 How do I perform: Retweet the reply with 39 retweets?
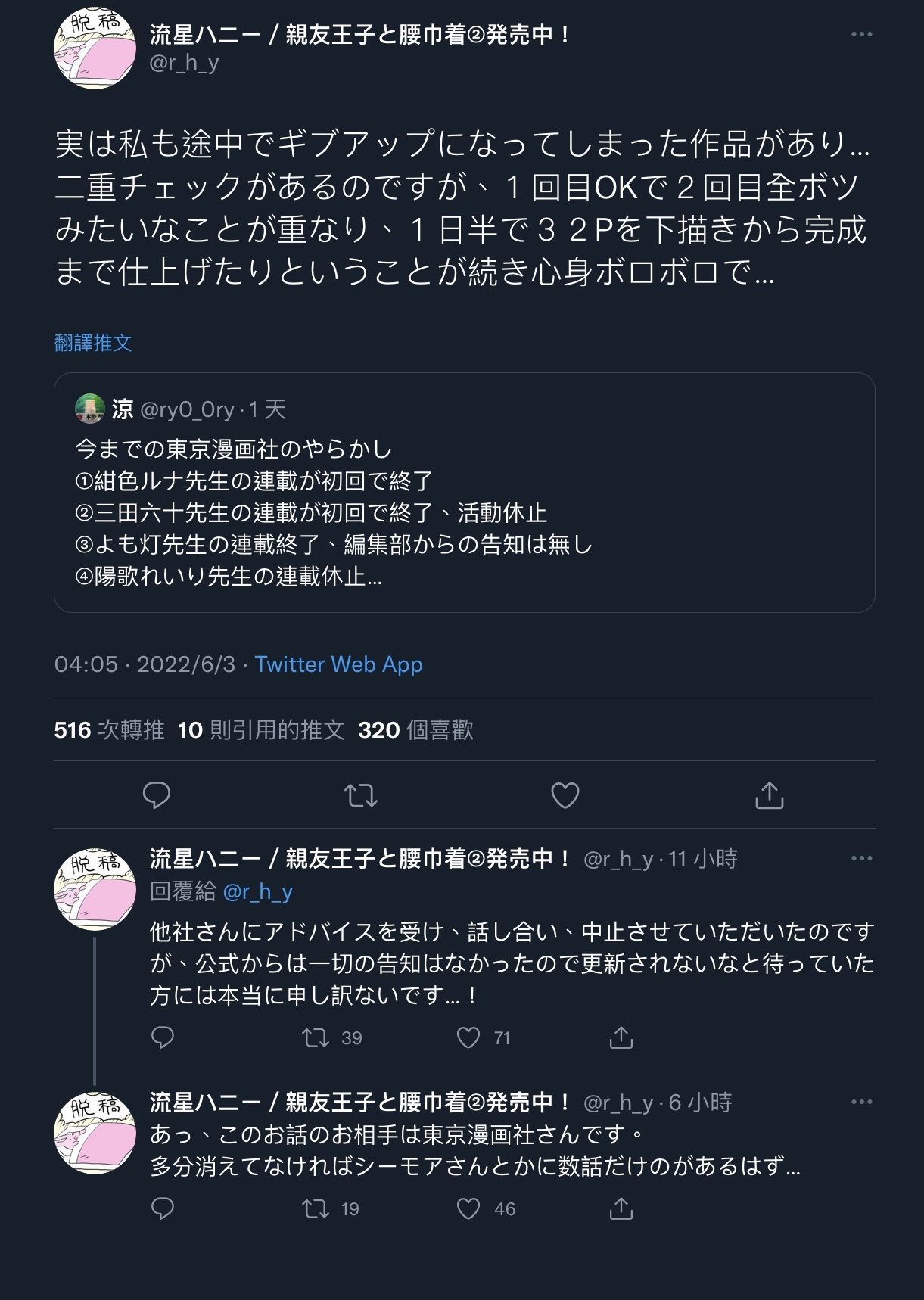point(316,1037)
